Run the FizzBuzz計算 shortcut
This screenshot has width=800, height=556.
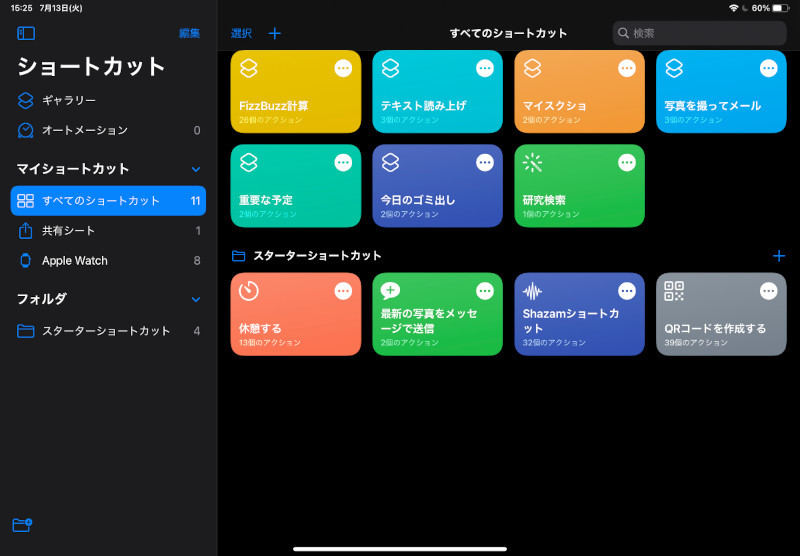[x=285, y=100]
